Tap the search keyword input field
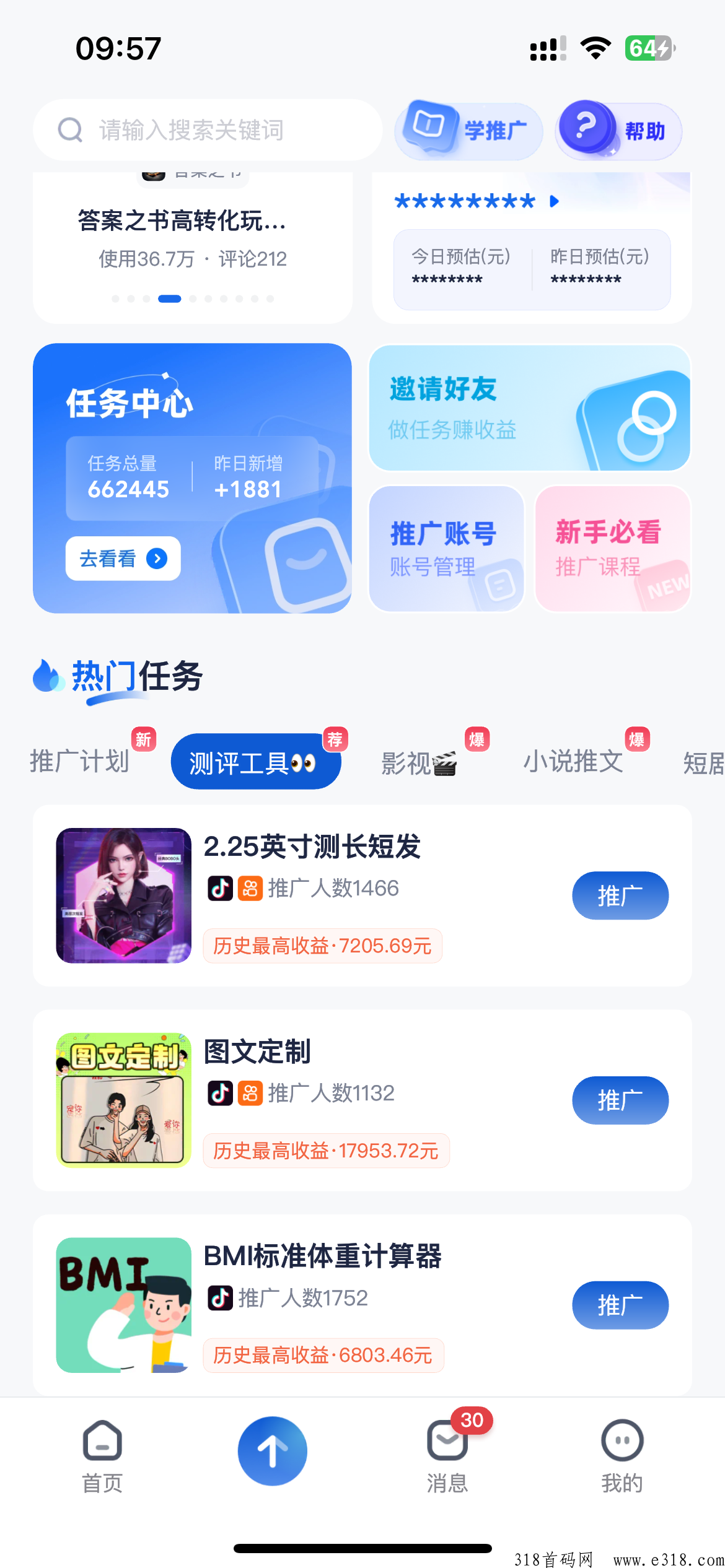The image size is (725, 1568). click(208, 130)
